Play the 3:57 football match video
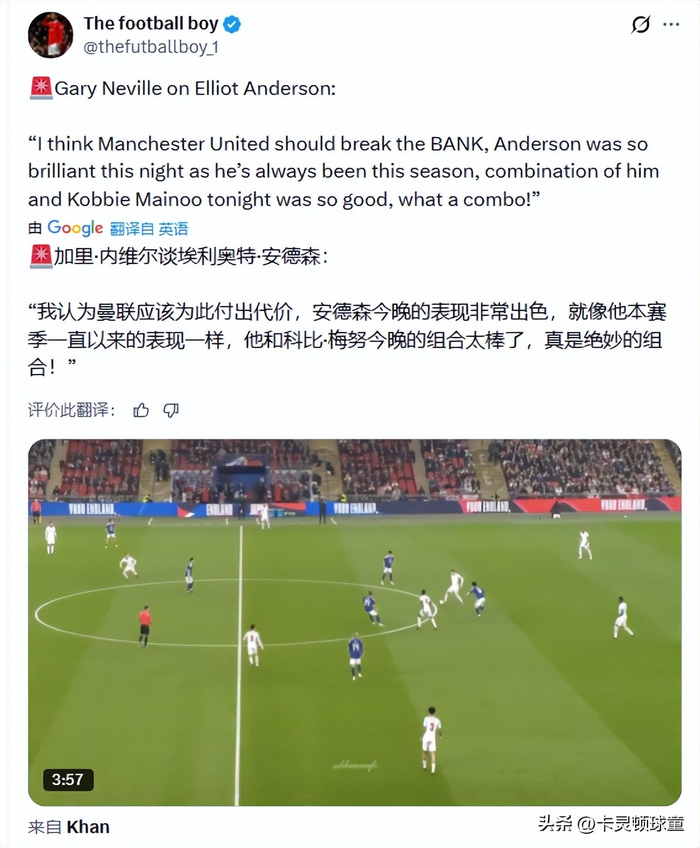 (354, 621)
